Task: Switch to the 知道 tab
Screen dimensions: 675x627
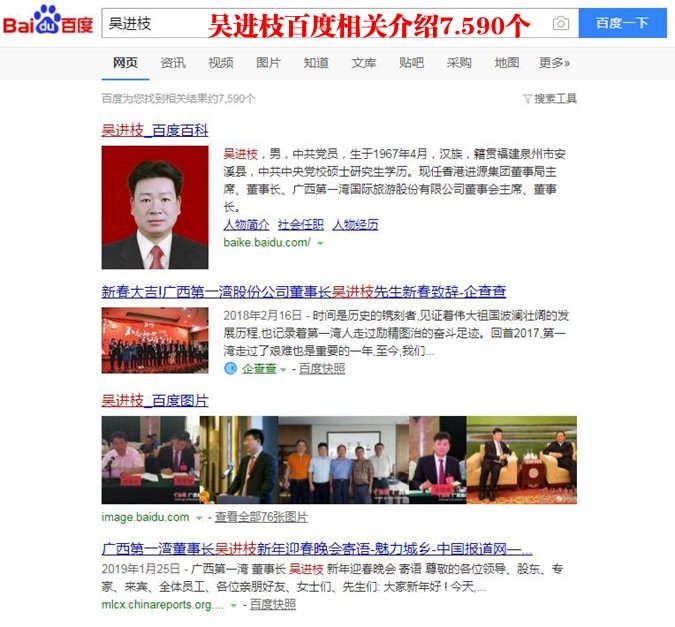Action: 316,62
